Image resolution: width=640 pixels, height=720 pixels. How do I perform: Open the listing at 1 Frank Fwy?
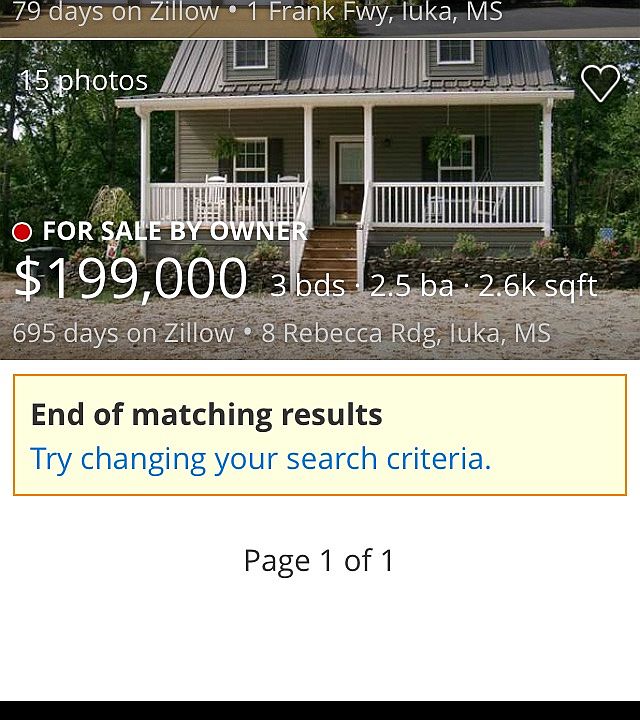coord(320,16)
